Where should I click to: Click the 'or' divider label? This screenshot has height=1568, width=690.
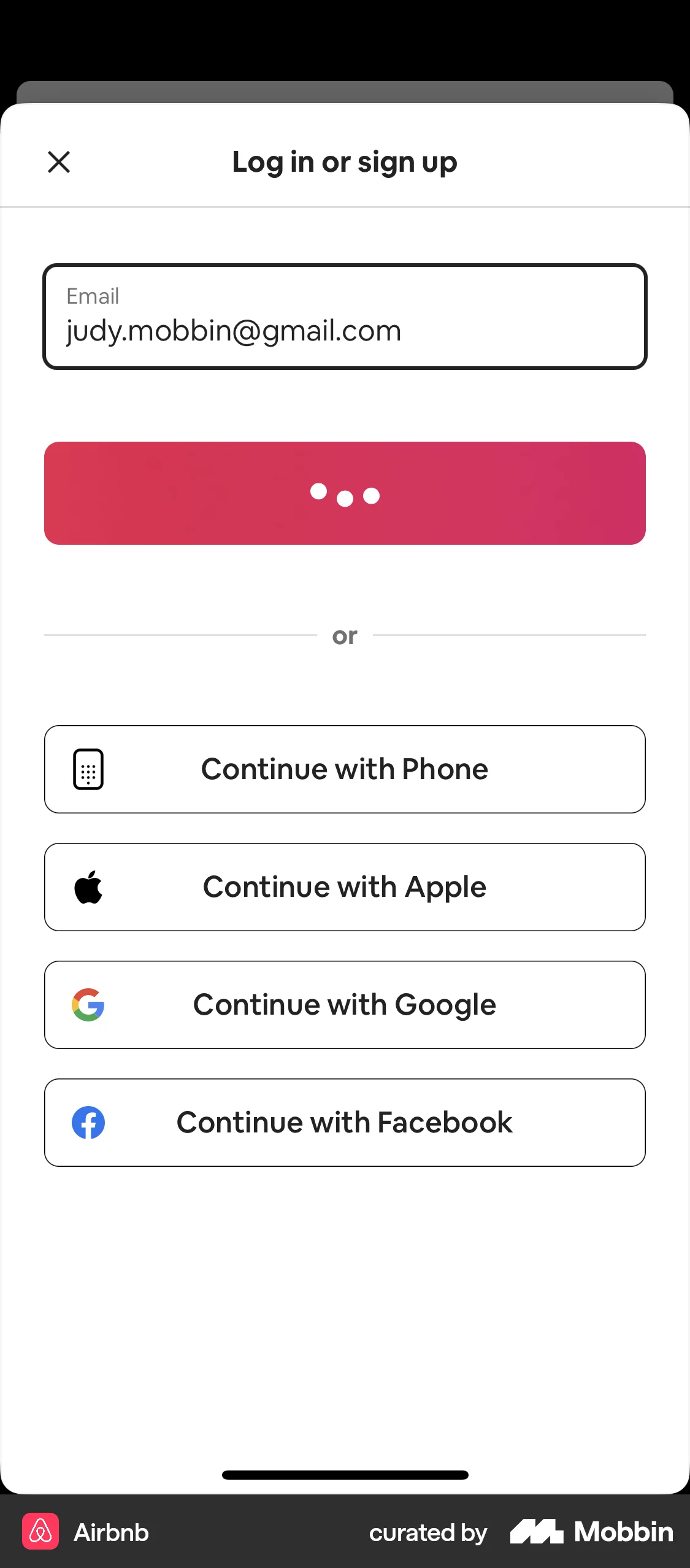point(345,636)
